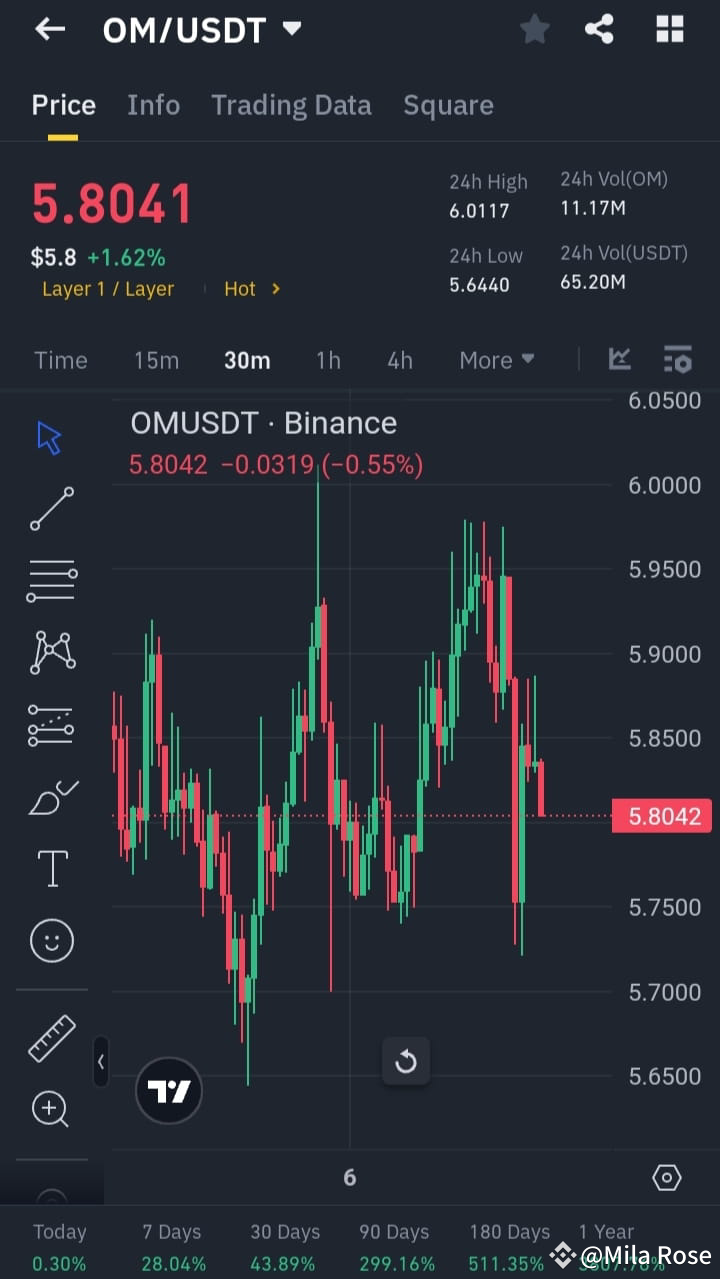Collapse the drawing tools sidebar
The width and height of the screenshot is (720, 1279).
coord(101,1062)
